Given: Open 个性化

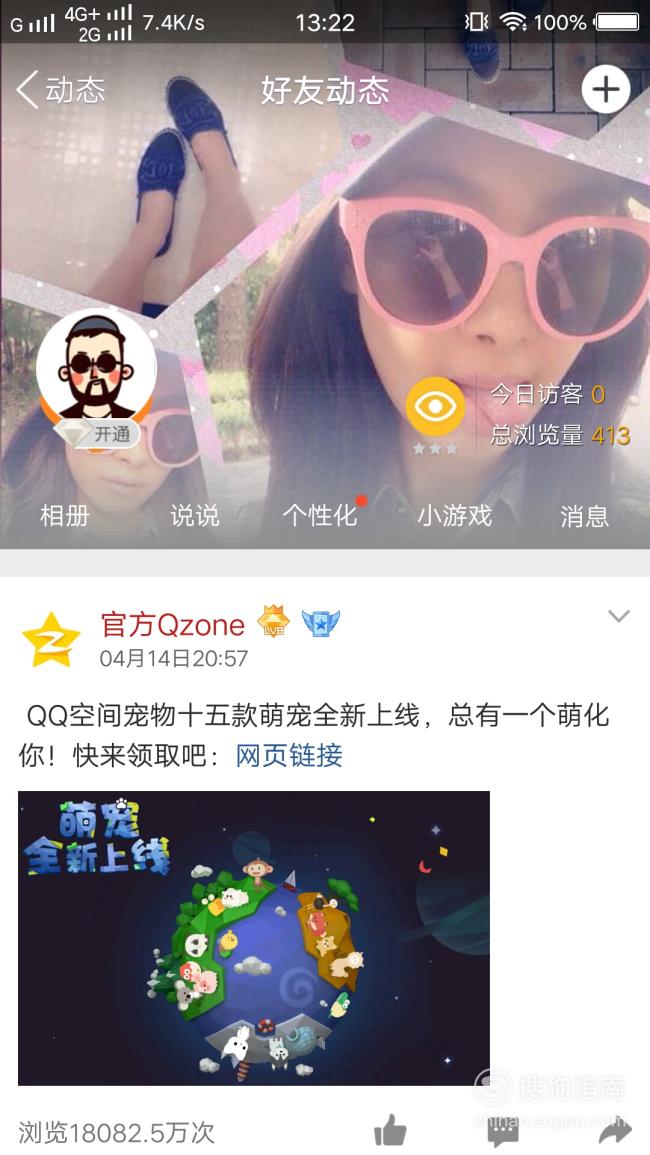Looking at the screenshot, I should click(321, 516).
